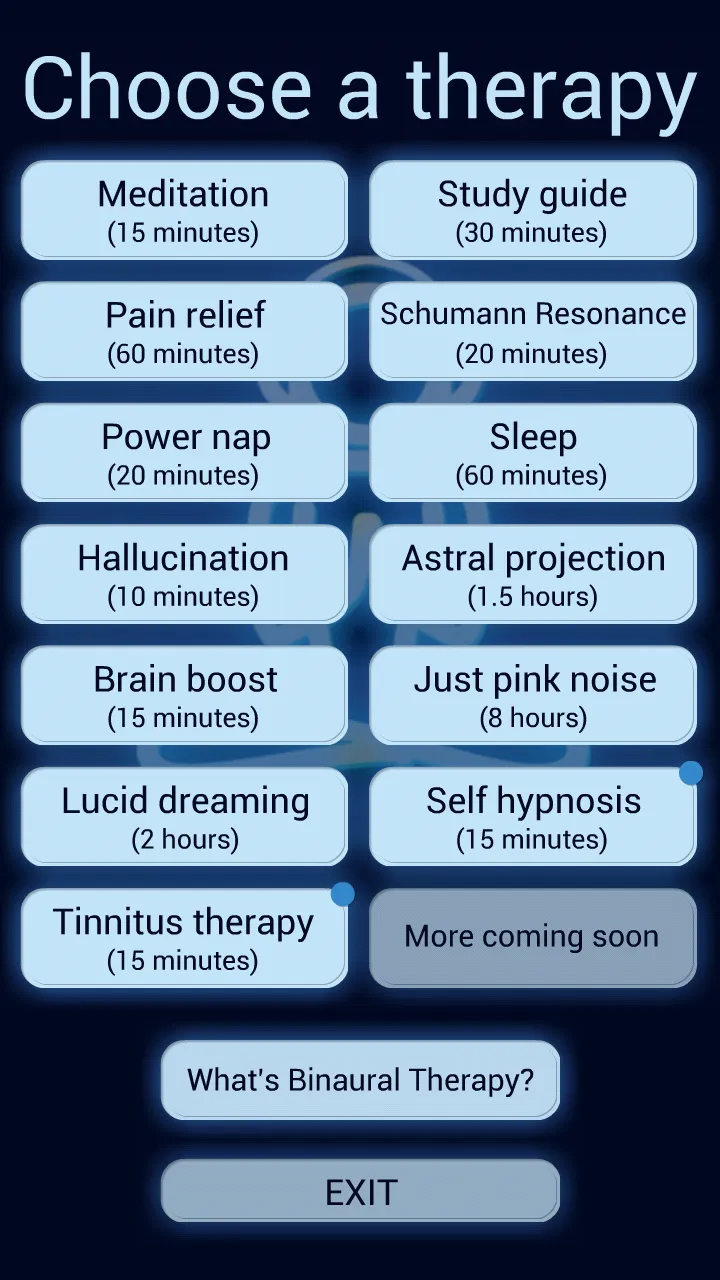The height and width of the screenshot is (1280, 720).
Task: Start Tinnitus therapy
Action: (184, 939)
